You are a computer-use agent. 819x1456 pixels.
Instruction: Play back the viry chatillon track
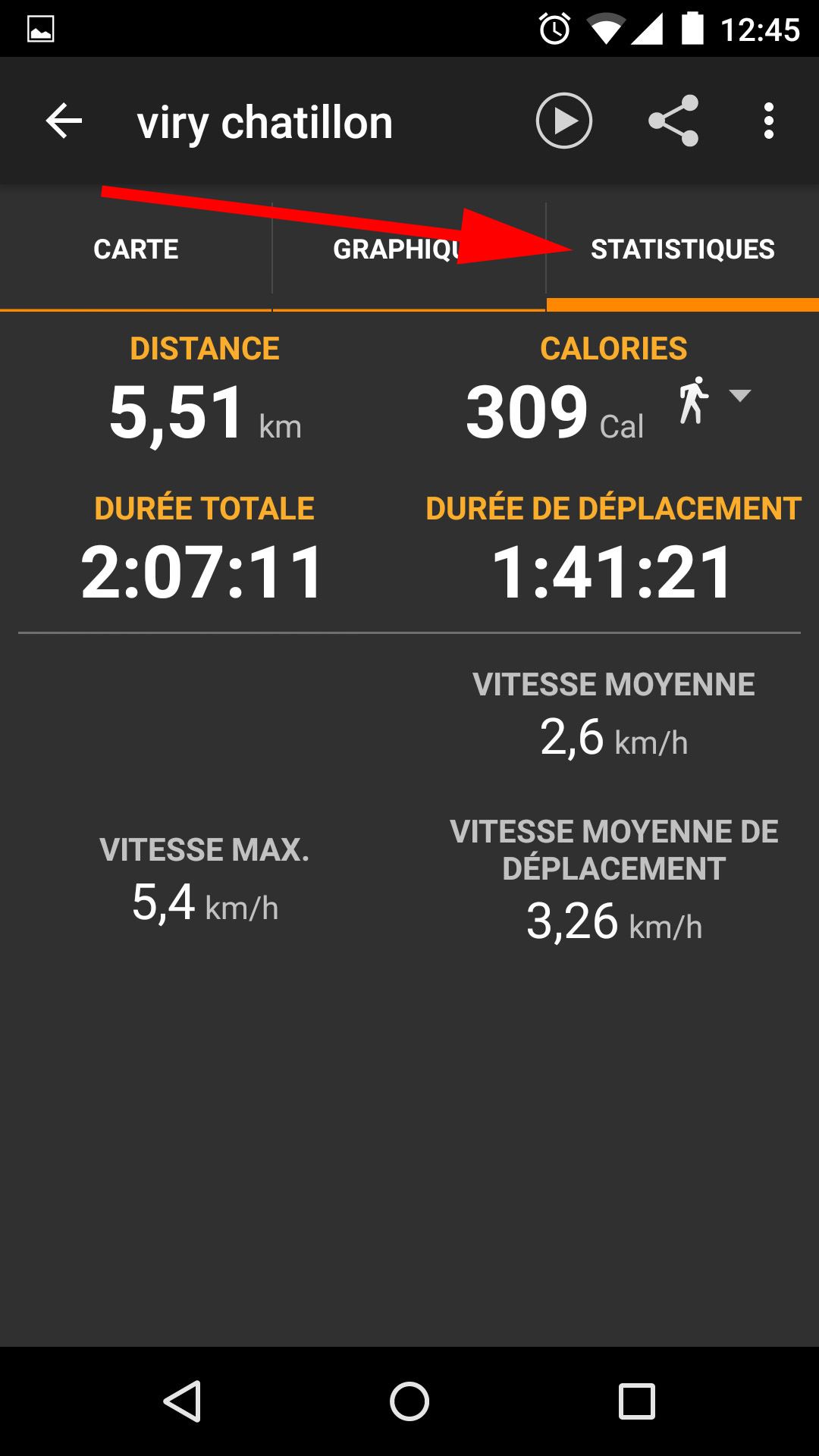tap(563, 121)
